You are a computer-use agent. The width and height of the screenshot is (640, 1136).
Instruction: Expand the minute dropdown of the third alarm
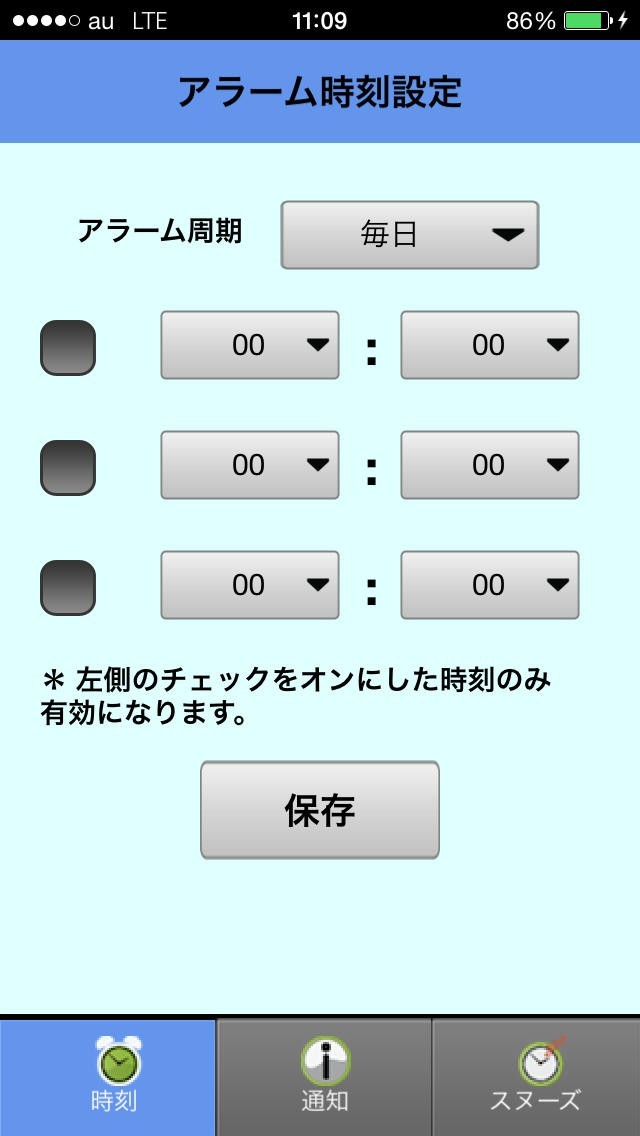point(490,585)
